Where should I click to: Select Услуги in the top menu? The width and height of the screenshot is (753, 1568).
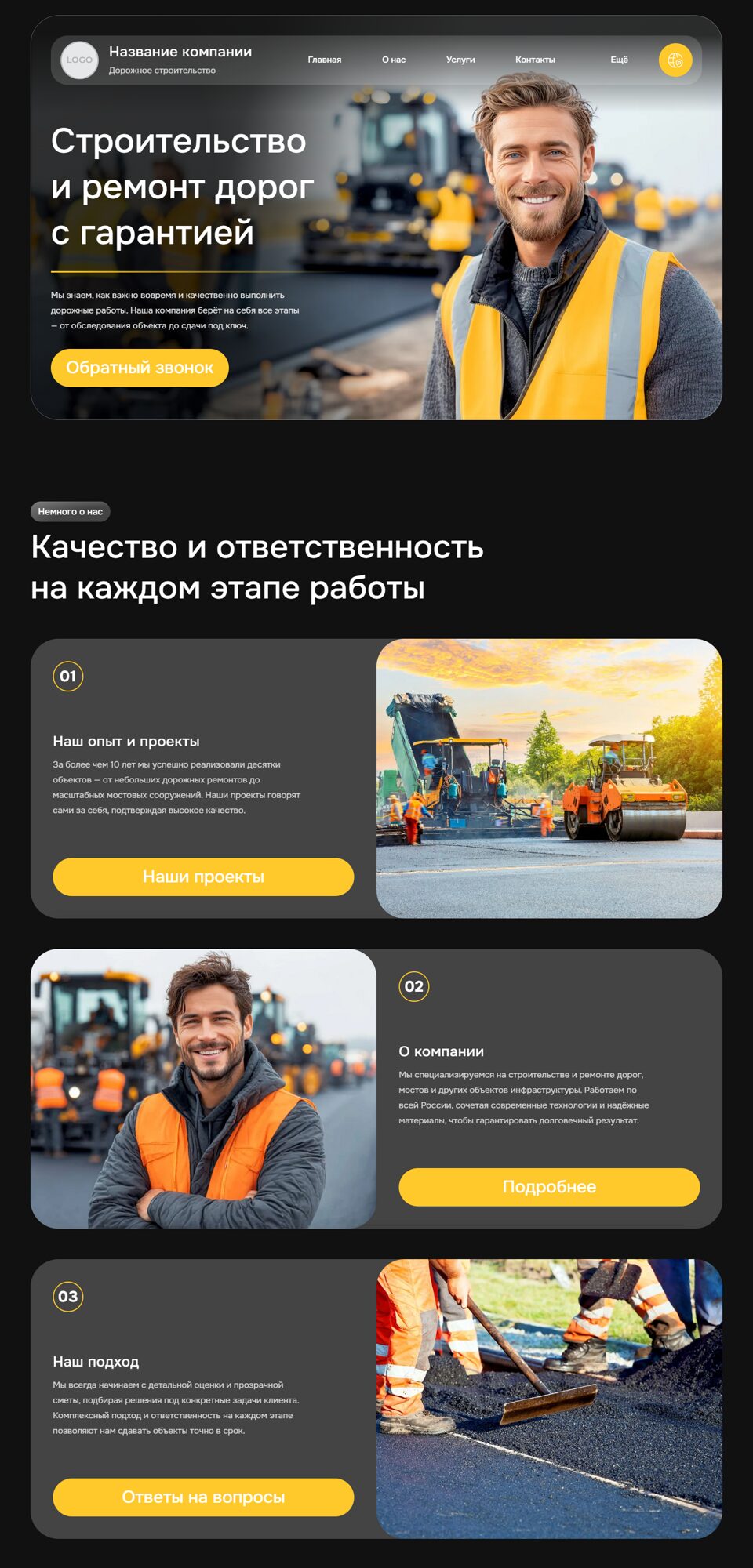point(460,60)
